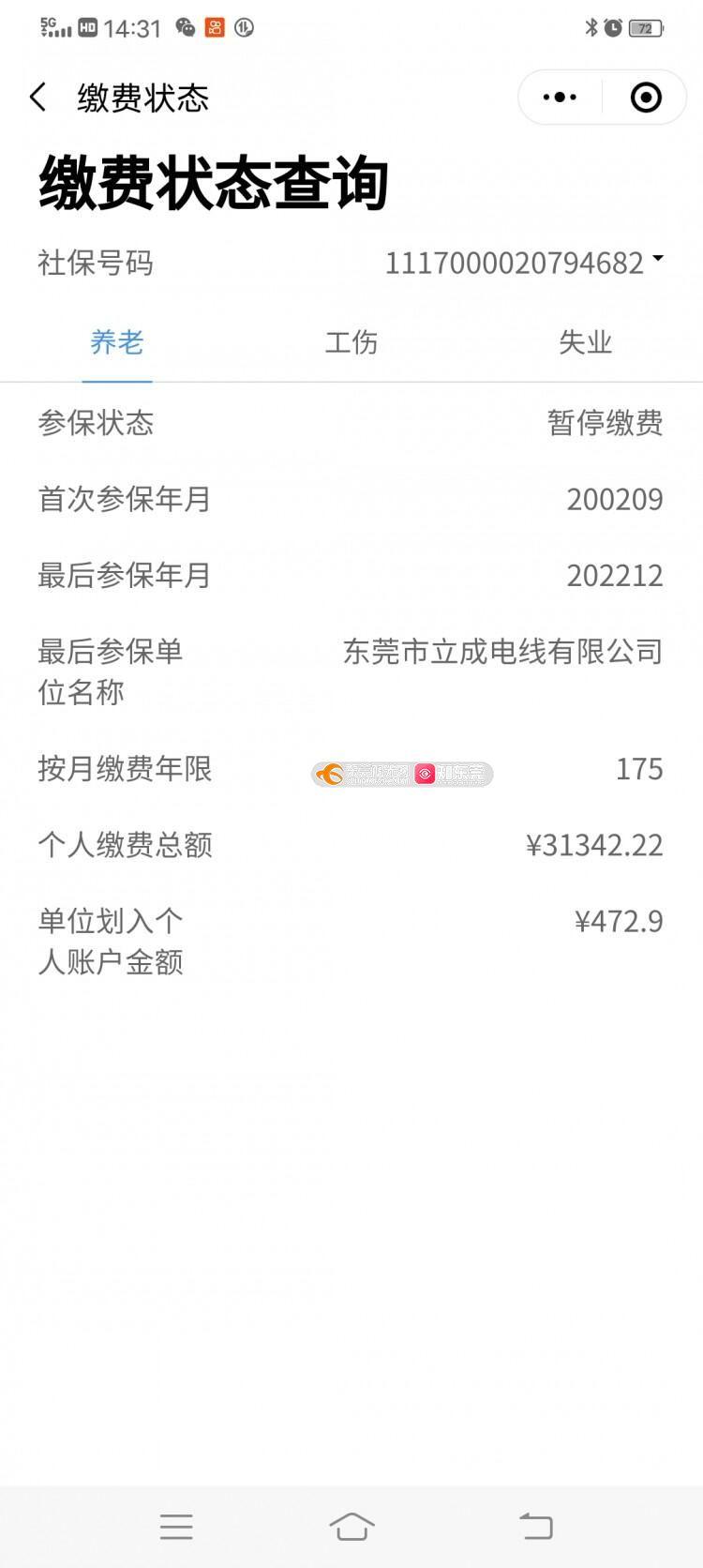The height and width of the screenshot is (1568, 703).
Task: Open the system recent apps menu
Action: (176, 1527)
